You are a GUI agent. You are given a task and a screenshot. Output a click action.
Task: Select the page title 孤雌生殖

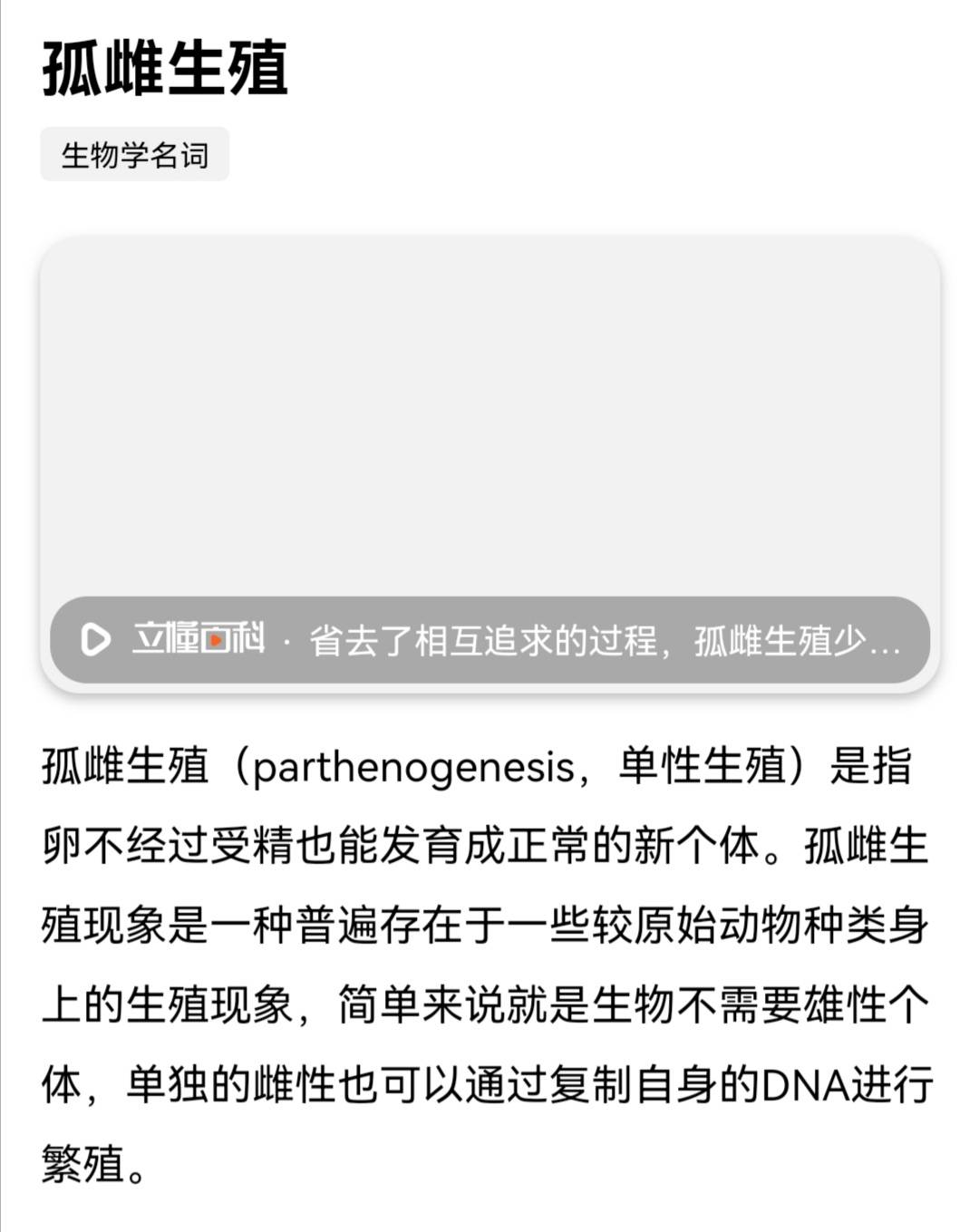[163, 68]
